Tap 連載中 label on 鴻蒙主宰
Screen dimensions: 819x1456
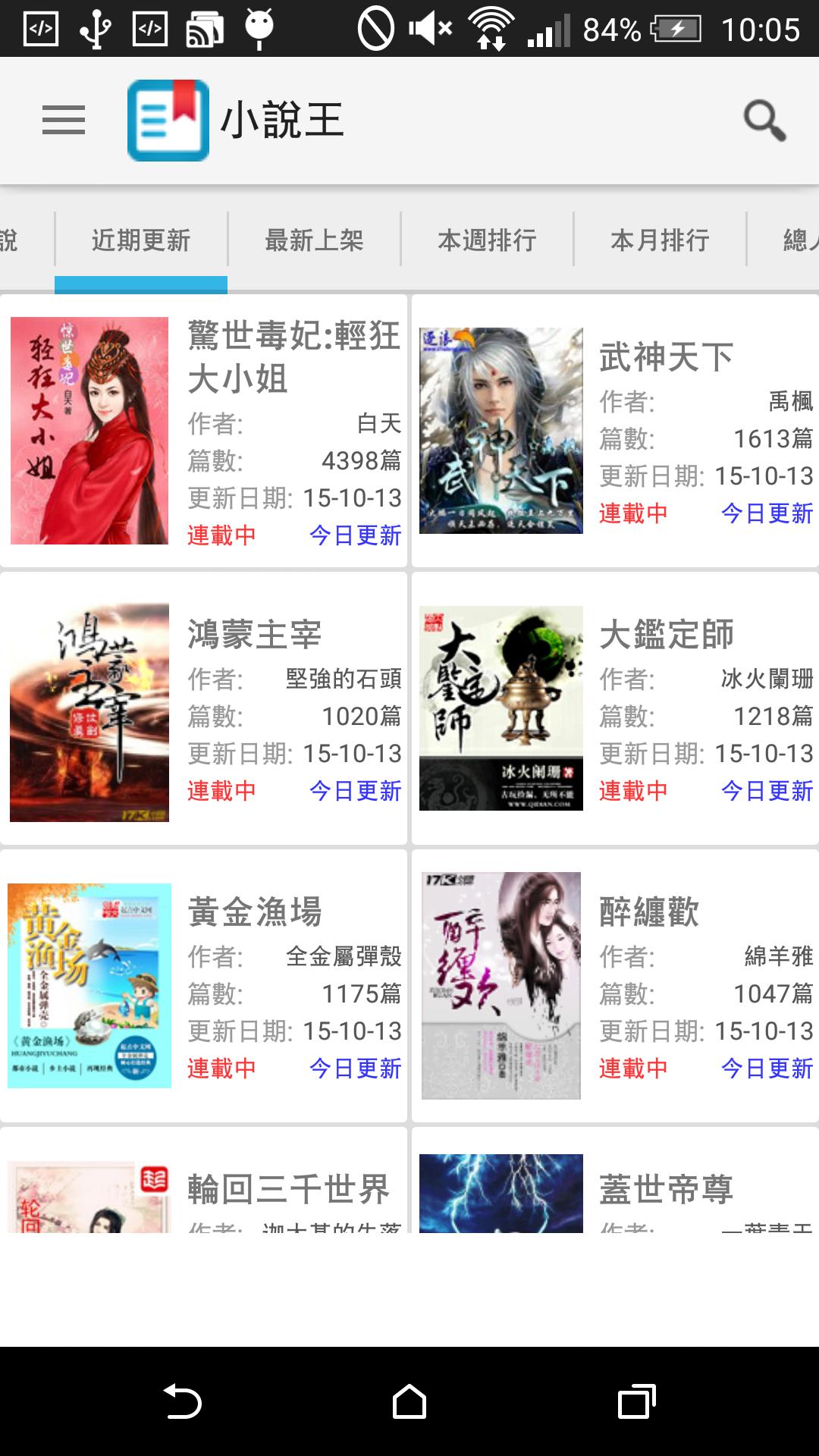[220, 790]
